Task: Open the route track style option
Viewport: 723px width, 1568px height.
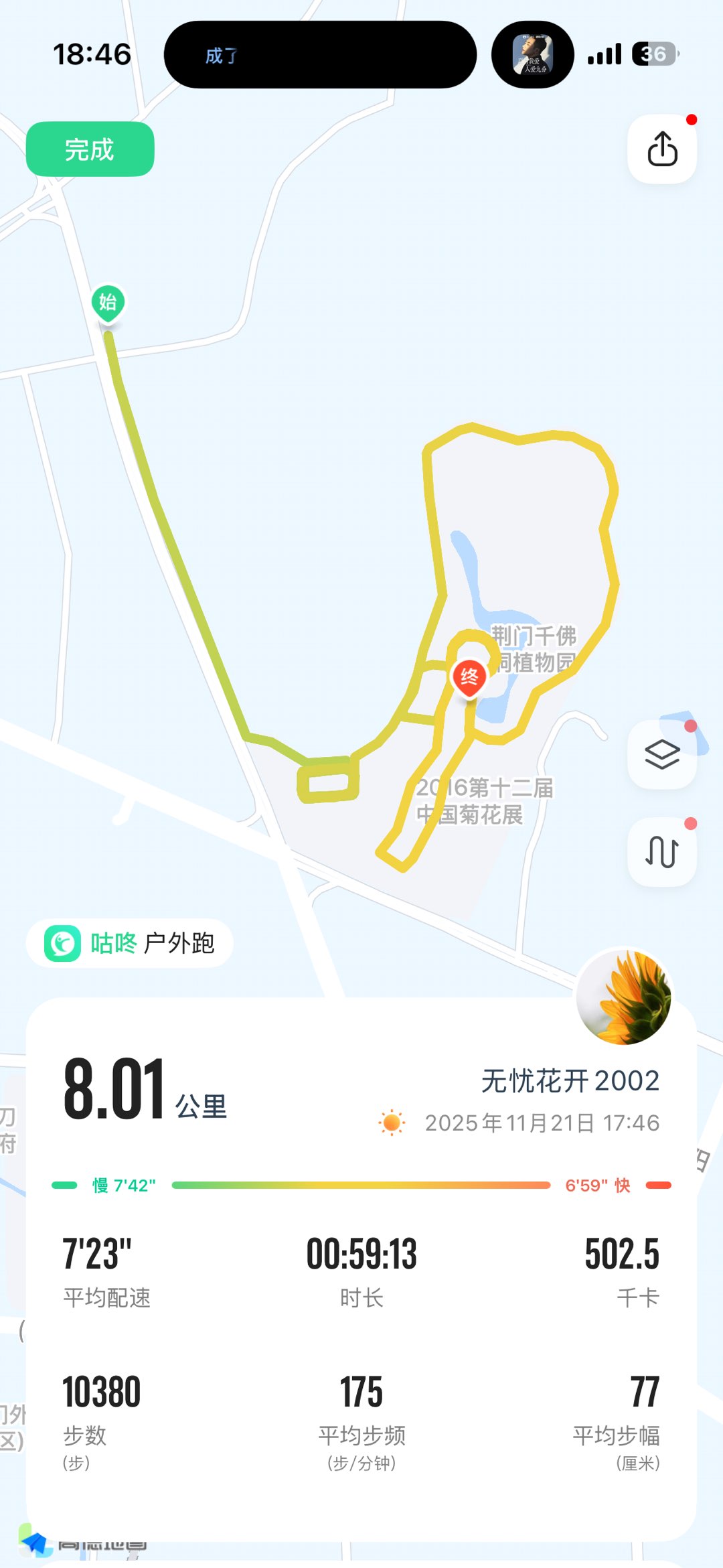Action: (662, 852)
